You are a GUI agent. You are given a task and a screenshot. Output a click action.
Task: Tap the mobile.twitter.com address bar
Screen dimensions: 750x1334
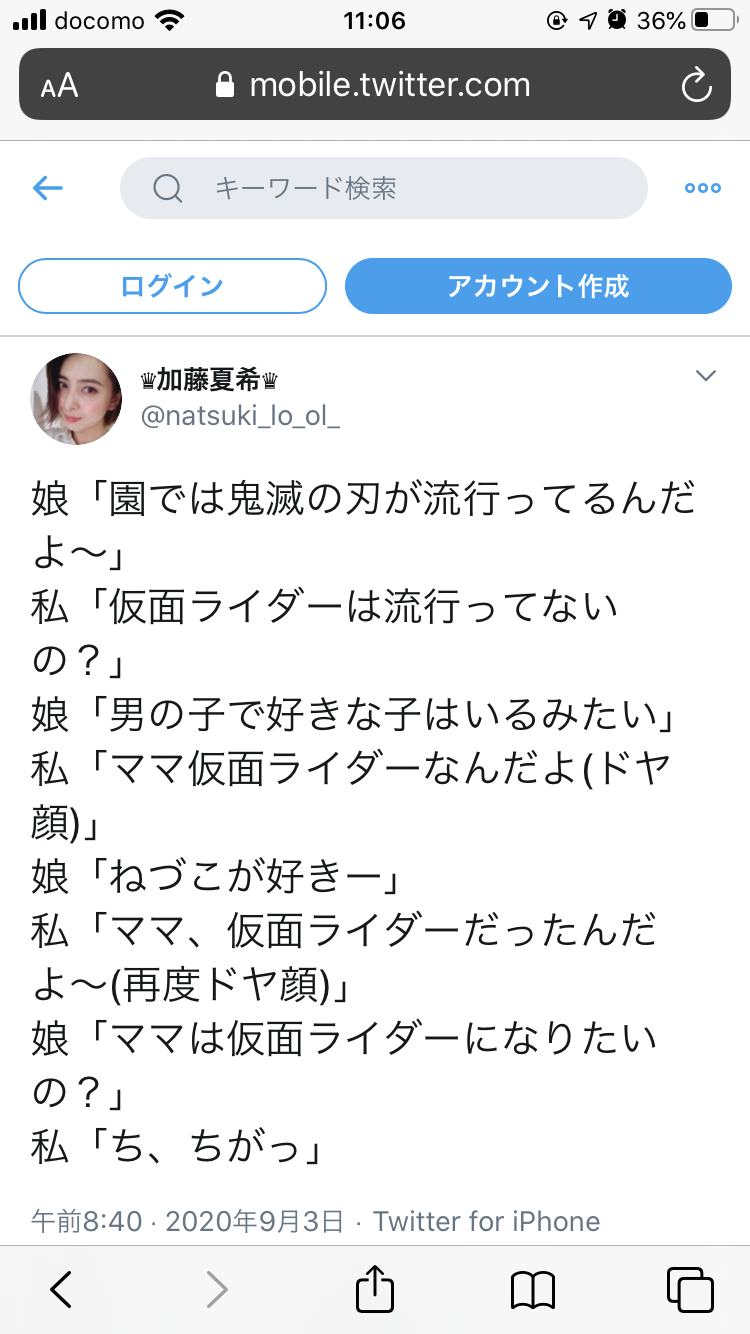[375, 85]
